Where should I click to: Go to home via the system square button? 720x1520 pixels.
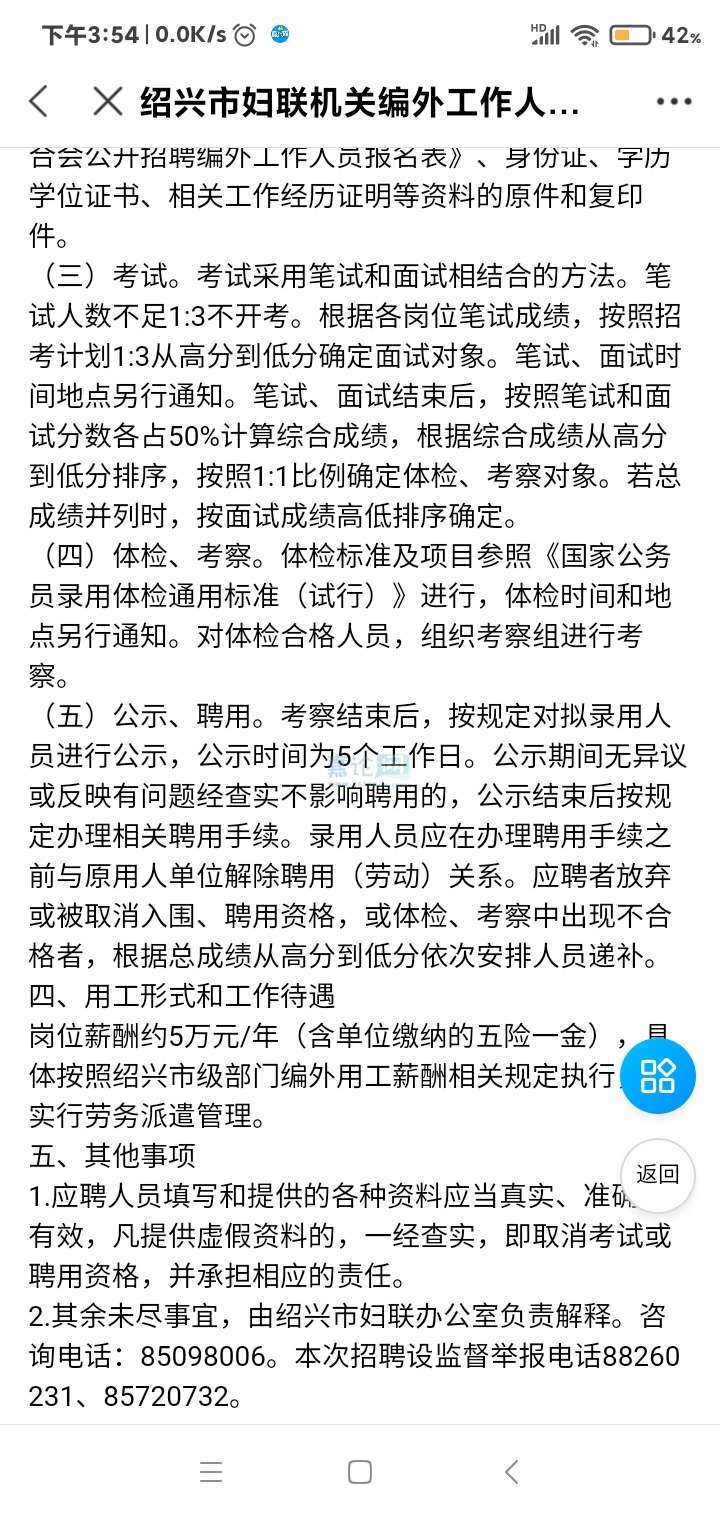pos(360,1471)
